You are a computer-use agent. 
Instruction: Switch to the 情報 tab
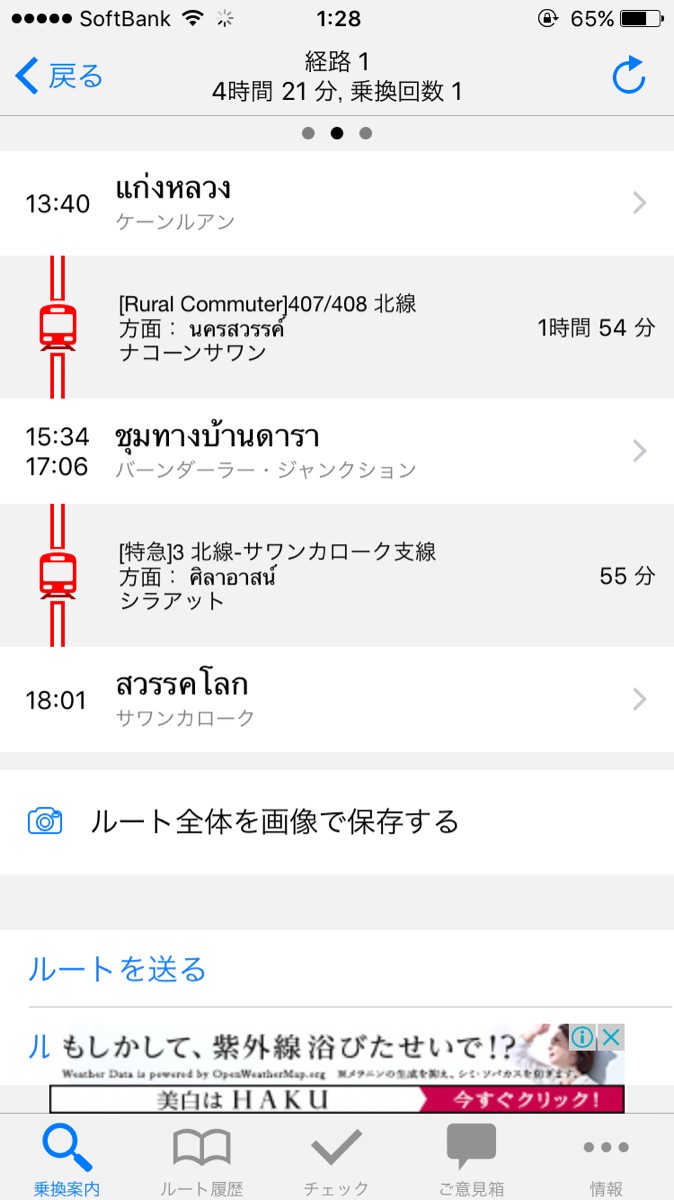tap(606, 1160)
